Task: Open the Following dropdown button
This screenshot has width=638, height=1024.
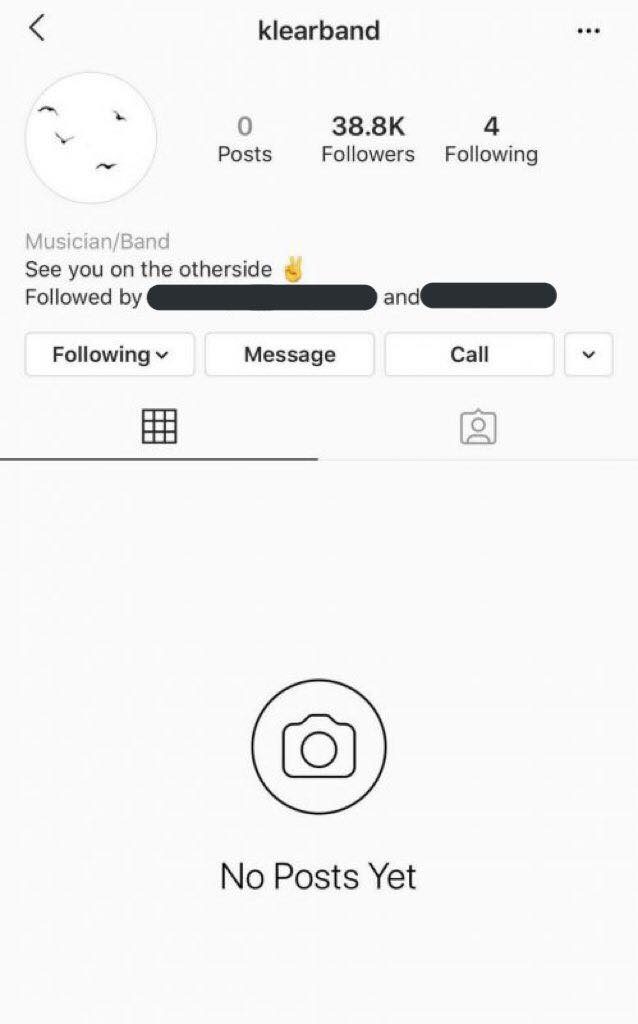Action: click(110, 354)
